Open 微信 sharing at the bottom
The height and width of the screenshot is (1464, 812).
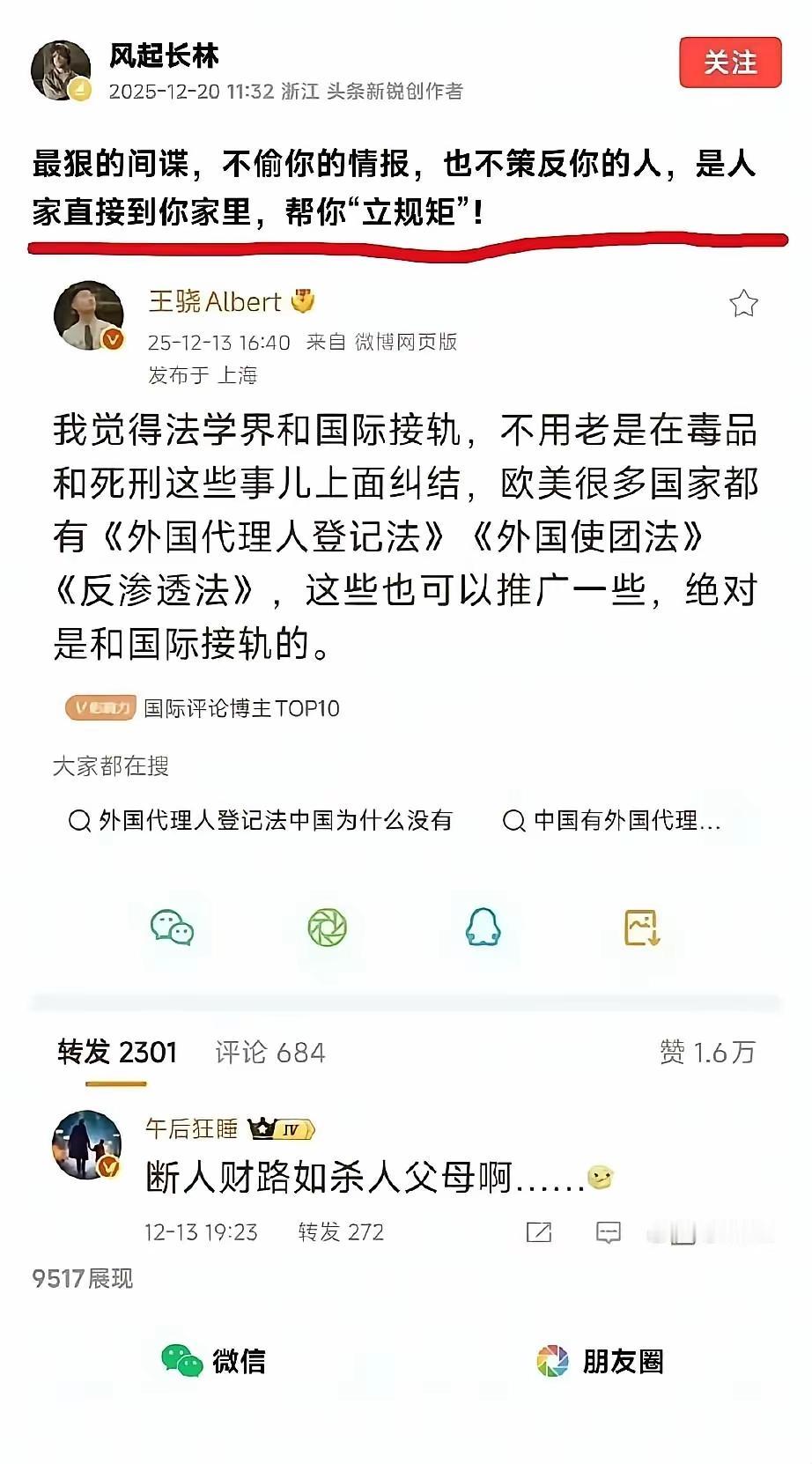pyautogui.click(x=211, y=1361)
